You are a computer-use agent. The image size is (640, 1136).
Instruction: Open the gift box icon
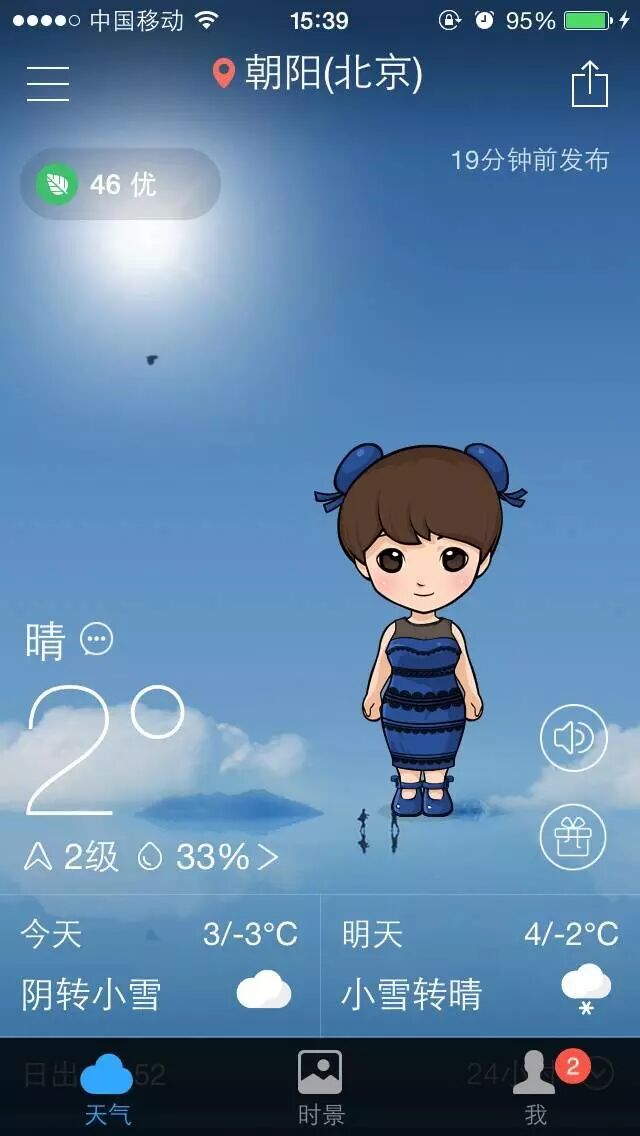click(x=573, y=836)
